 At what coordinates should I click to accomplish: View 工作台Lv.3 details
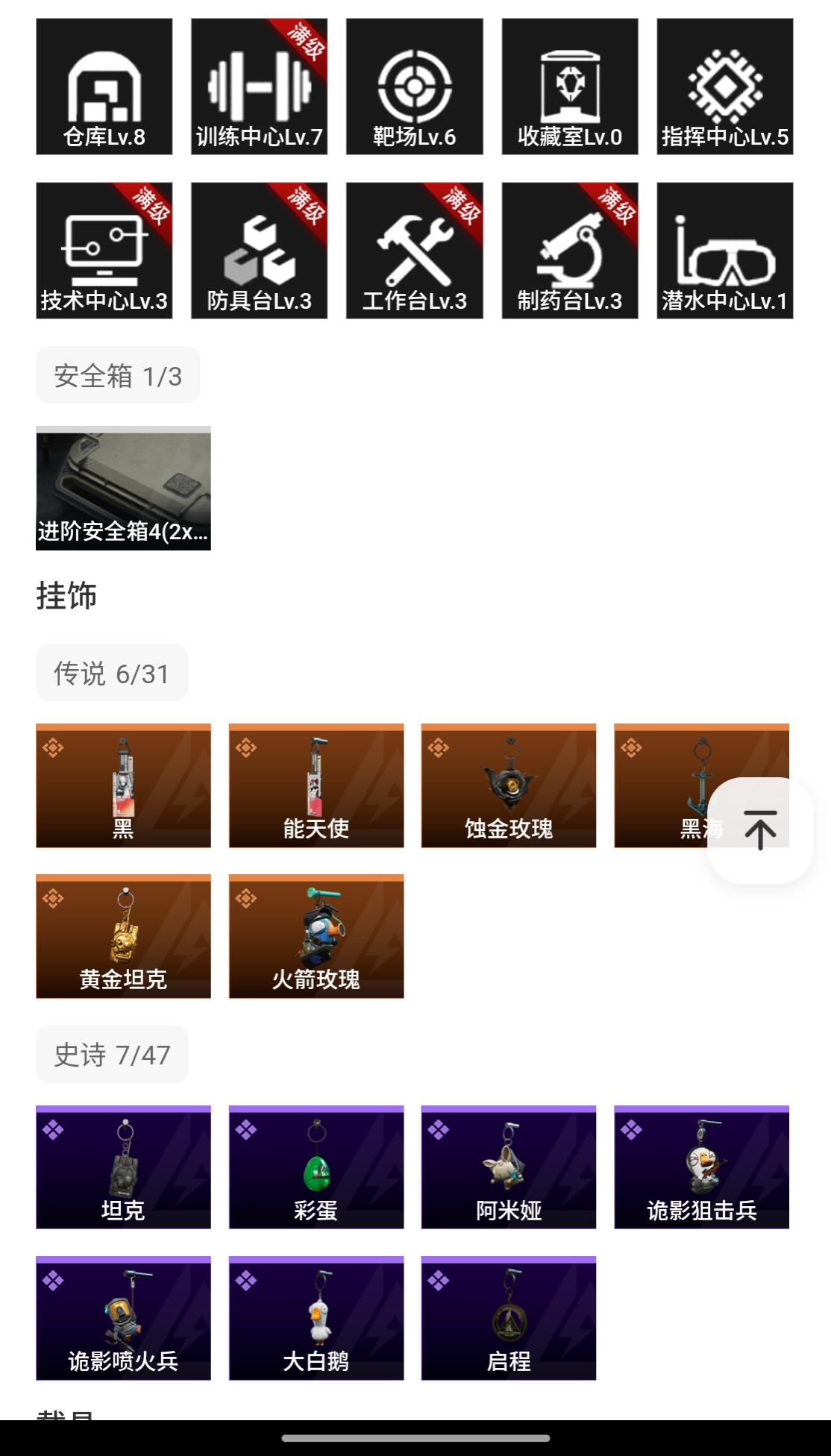[414, 251]
